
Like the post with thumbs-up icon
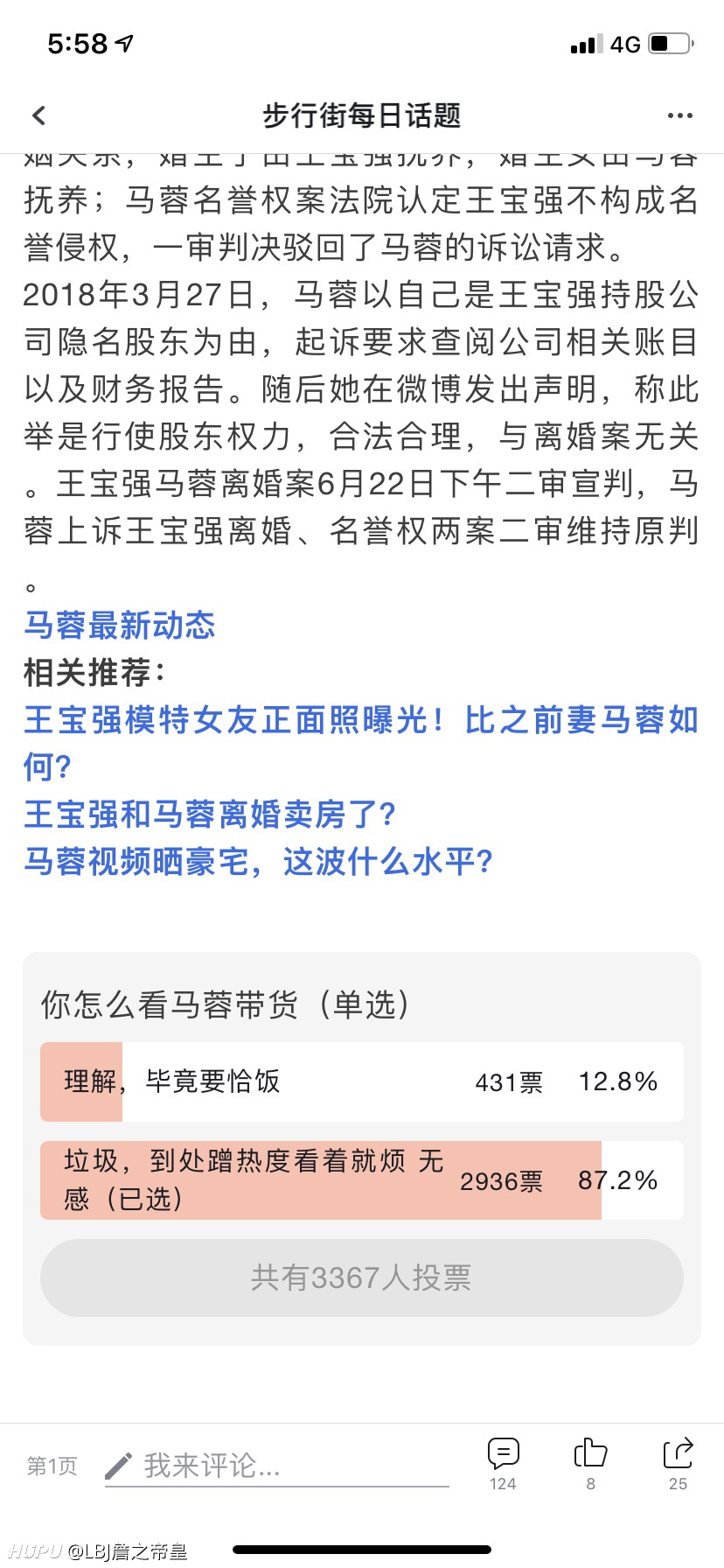[x=590, y=1464]
